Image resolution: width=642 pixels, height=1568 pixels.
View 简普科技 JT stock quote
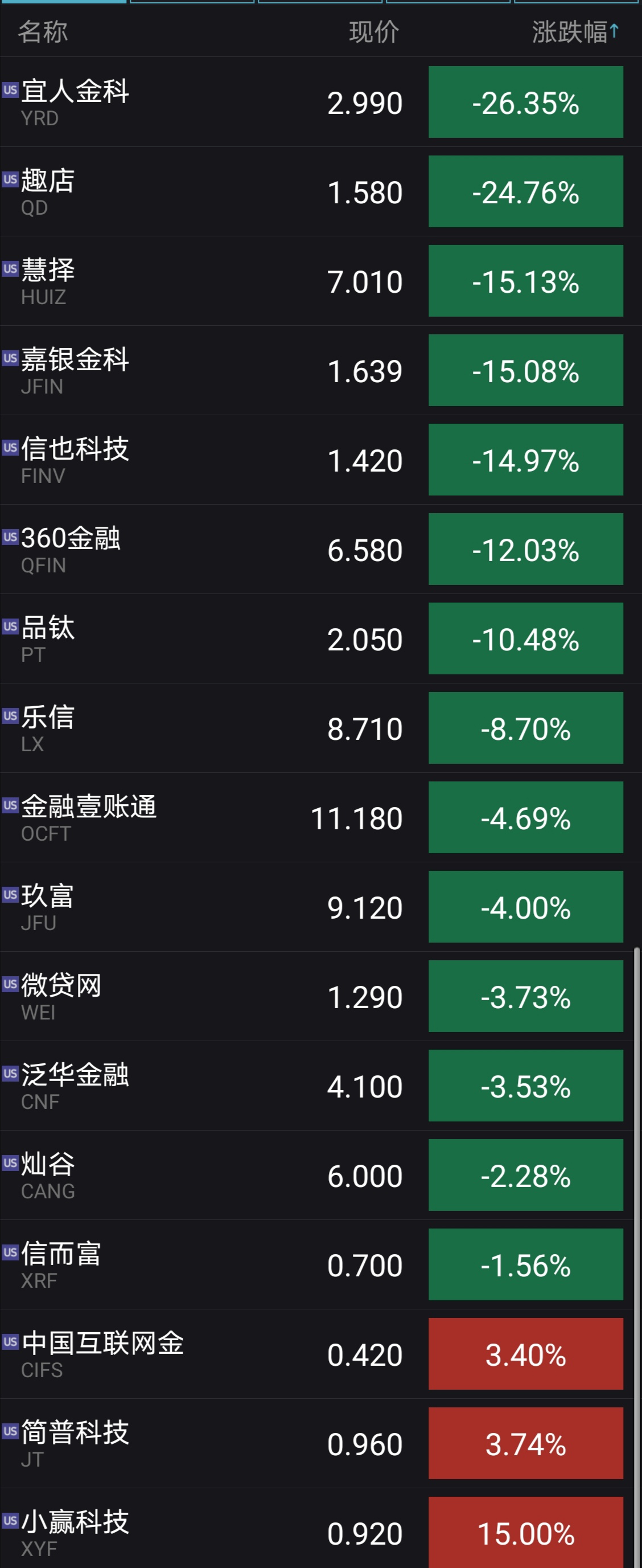click(x=320, y=1444)
